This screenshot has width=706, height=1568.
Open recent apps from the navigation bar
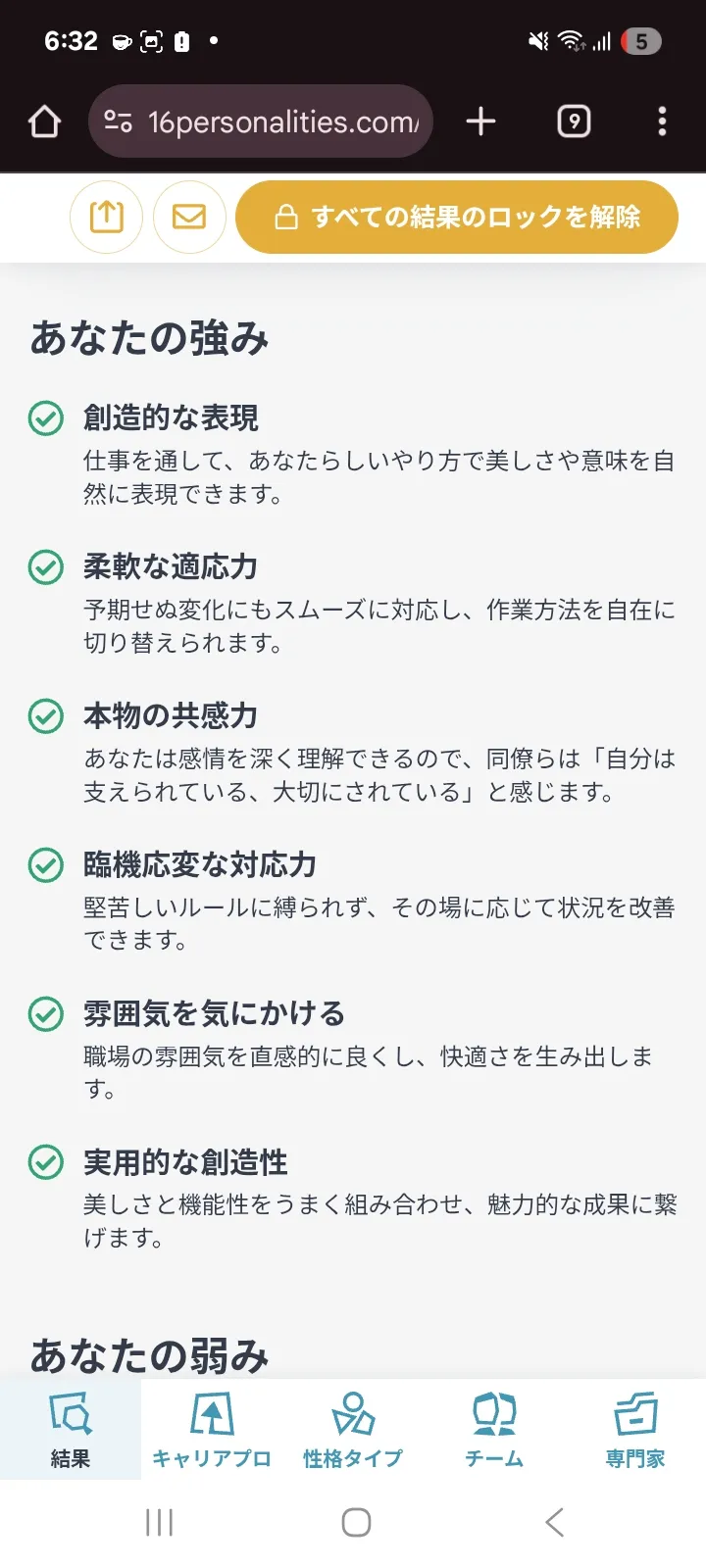click(x=159, y=1522)
